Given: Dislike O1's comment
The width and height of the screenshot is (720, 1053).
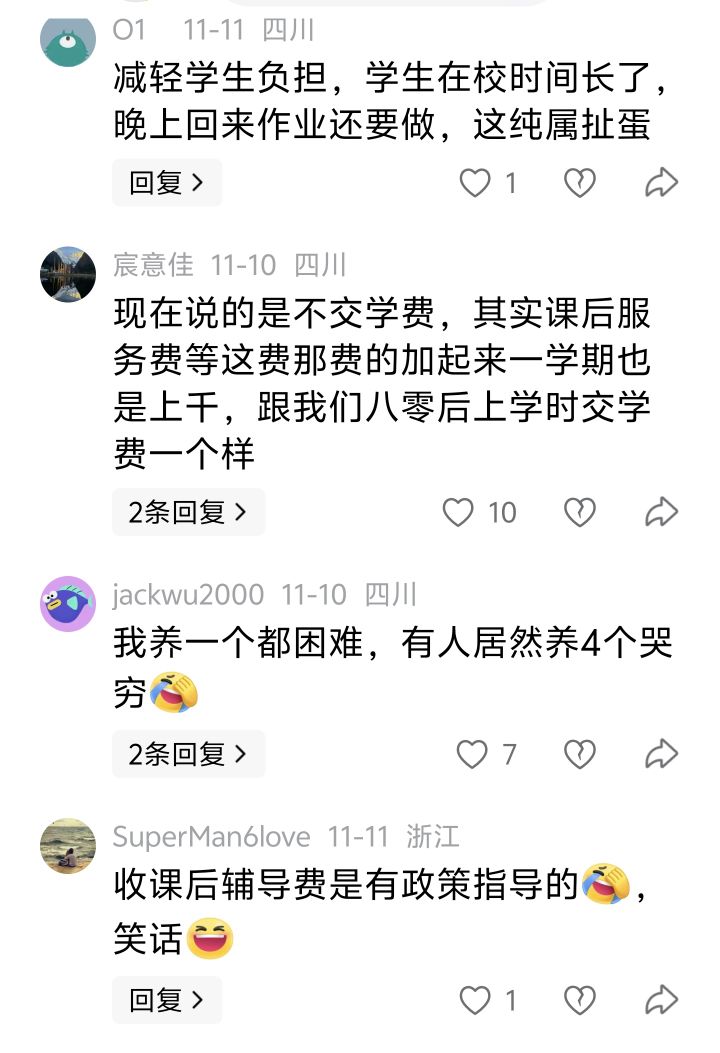Looking at the screenshot, I should pos(580,183).
